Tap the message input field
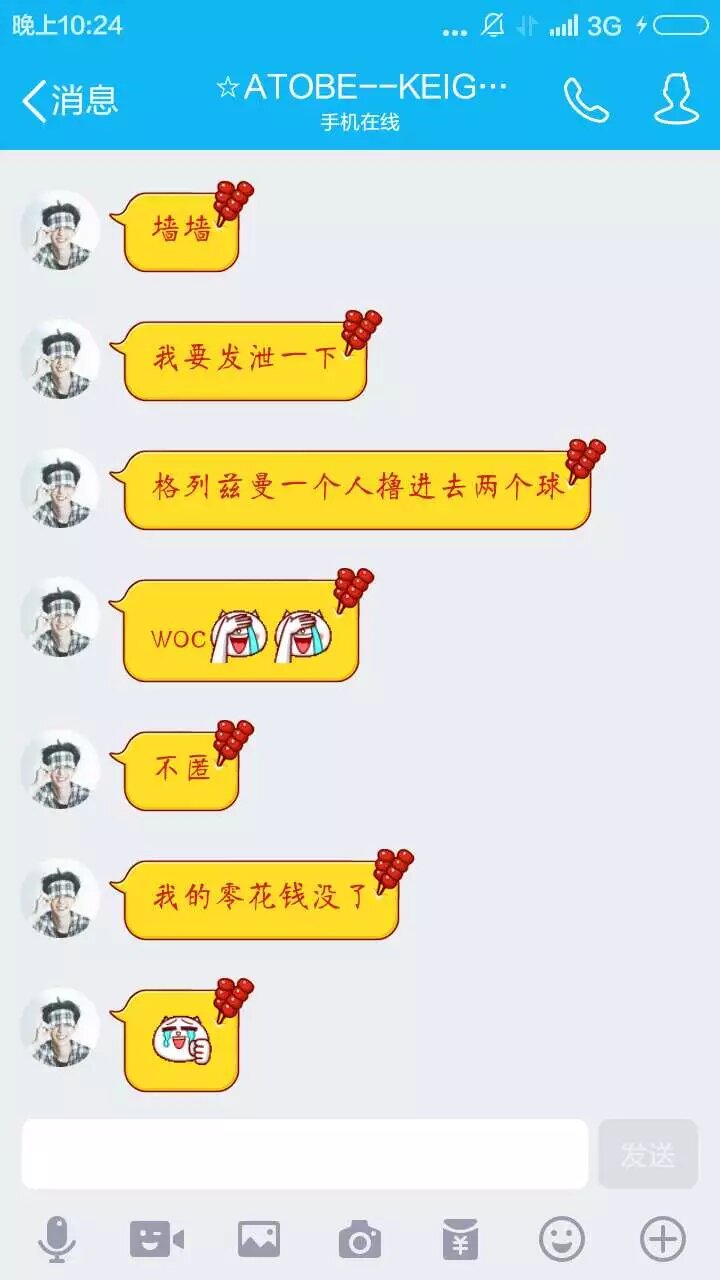This screenshot has width=720, height=1280. click(305, 1154)
